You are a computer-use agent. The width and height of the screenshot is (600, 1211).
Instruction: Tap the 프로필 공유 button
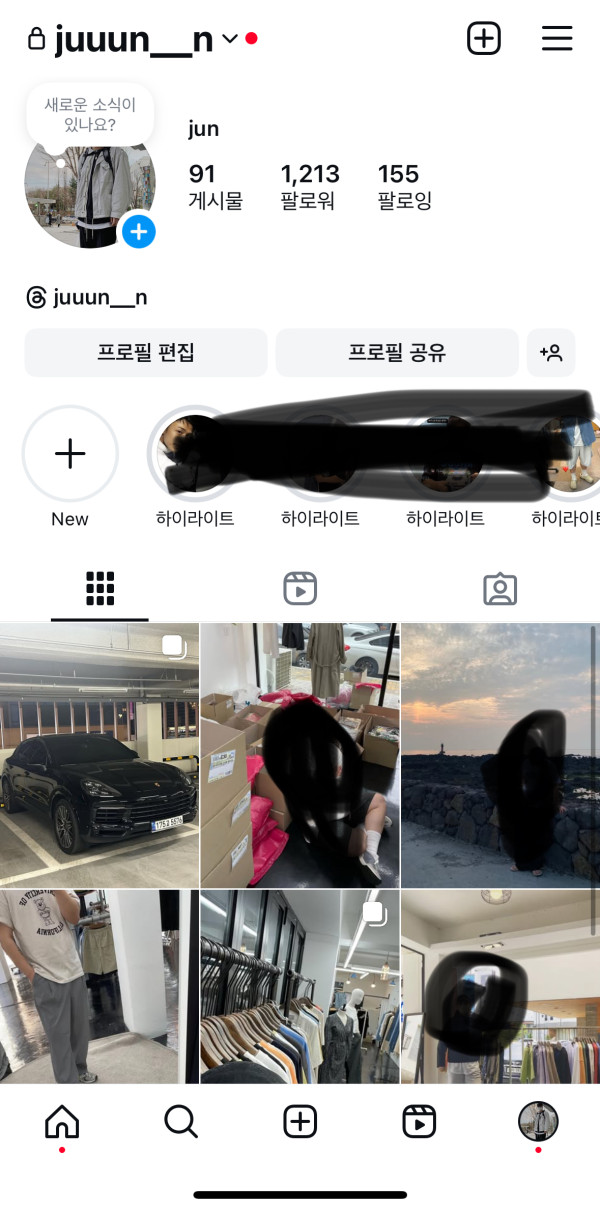point(397,353)
